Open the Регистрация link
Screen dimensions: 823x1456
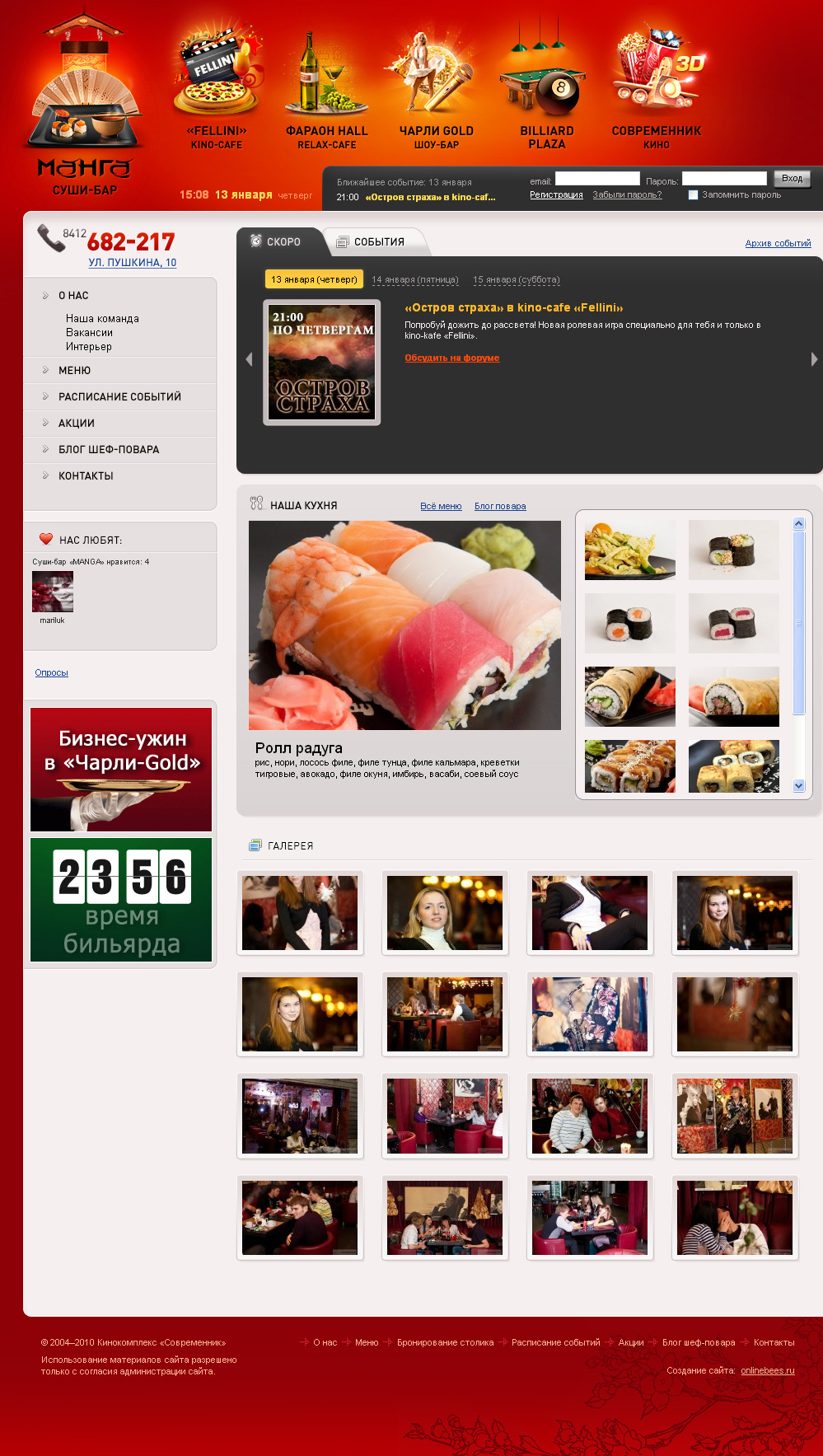pos(556,195)
